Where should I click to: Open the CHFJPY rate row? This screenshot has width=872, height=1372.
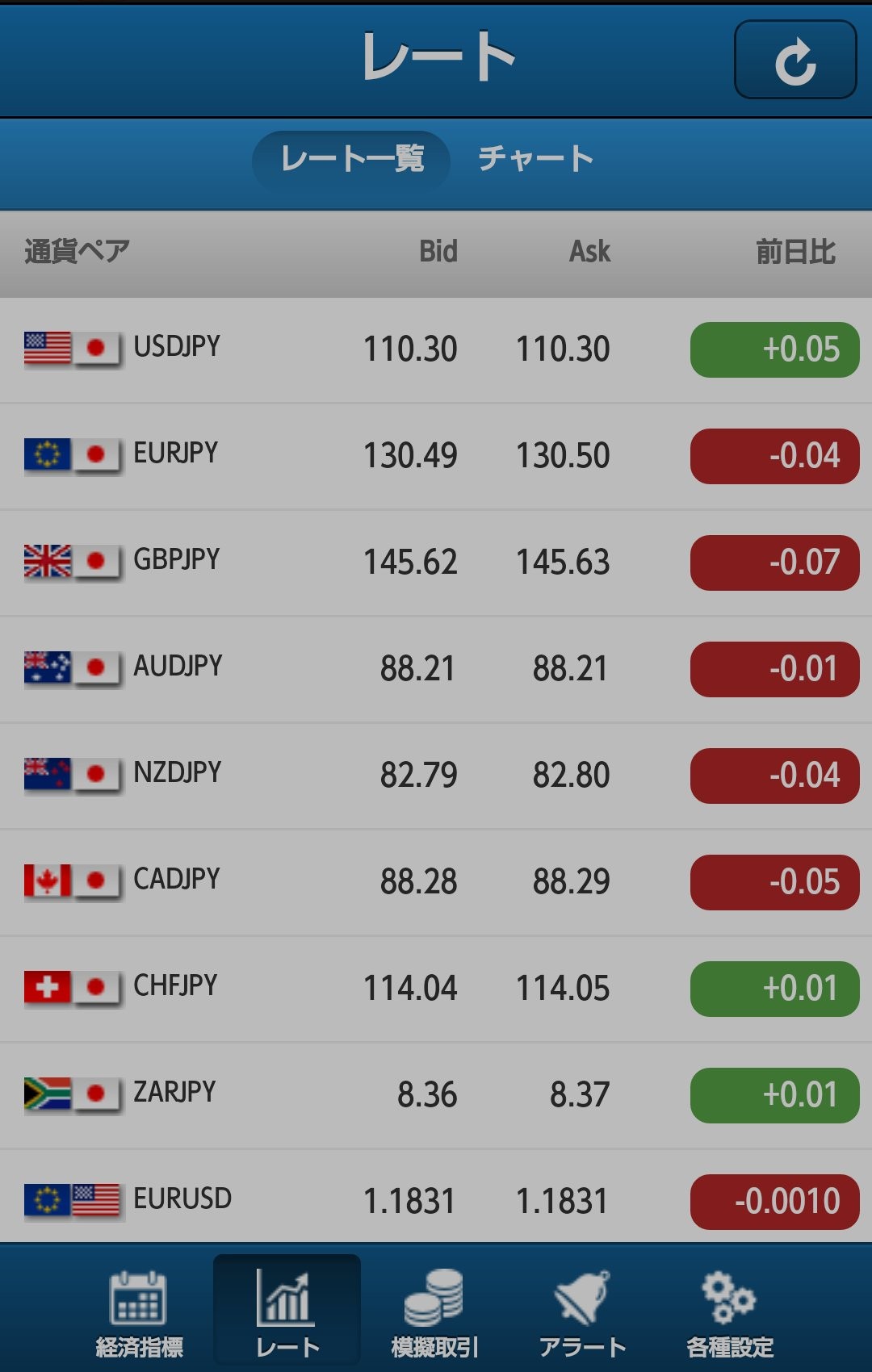(x=436, y=989)
